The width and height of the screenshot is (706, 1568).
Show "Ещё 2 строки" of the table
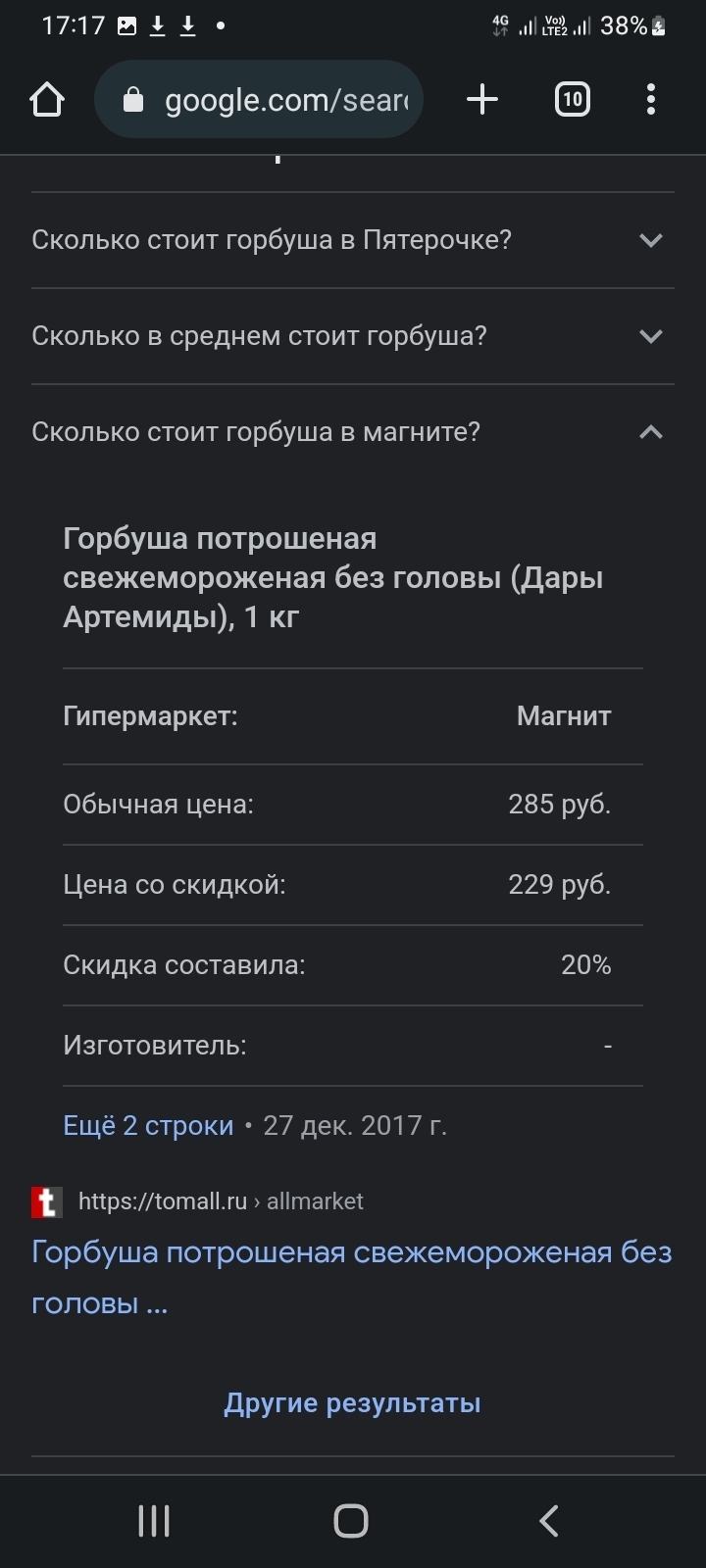pos(148,1125)
